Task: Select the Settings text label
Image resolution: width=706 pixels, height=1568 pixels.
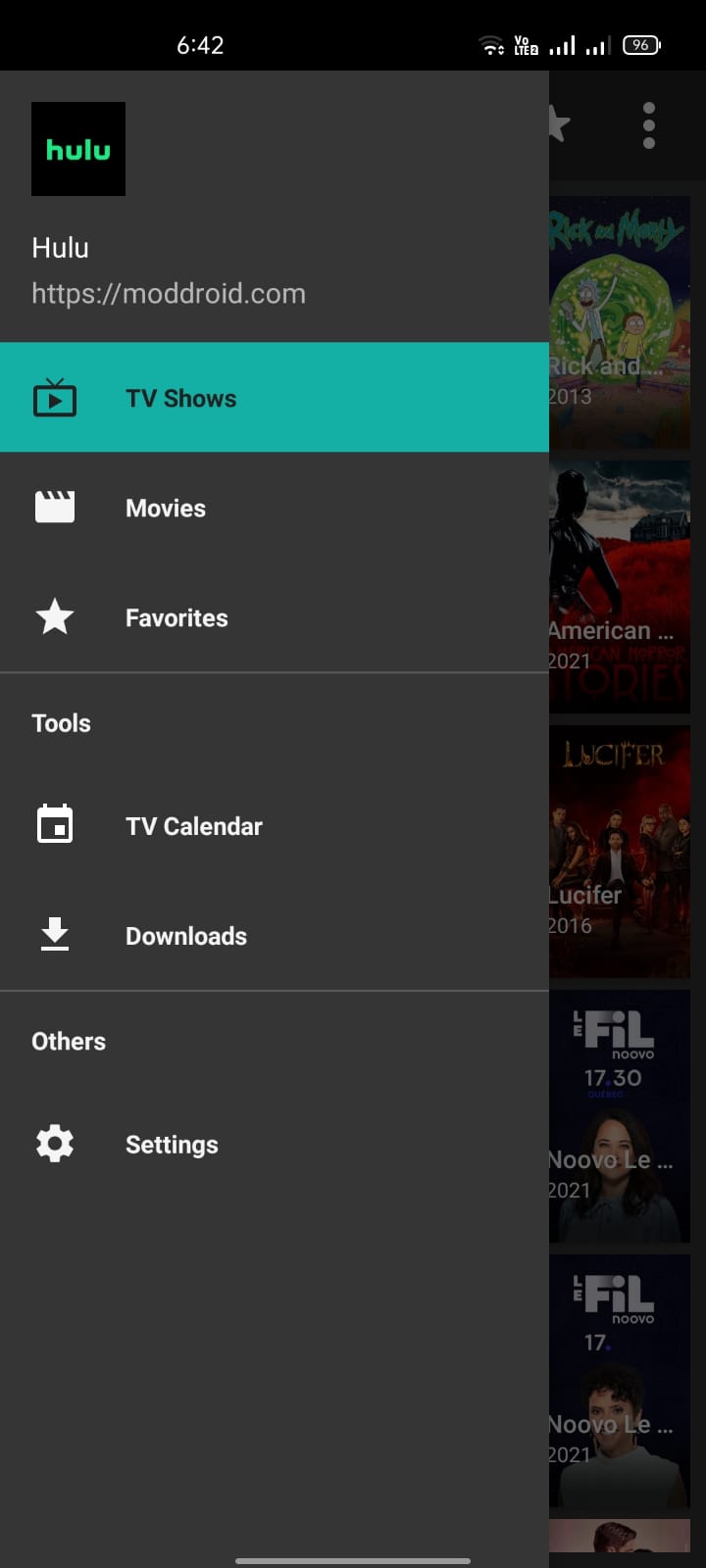Action: [171, 1144]
